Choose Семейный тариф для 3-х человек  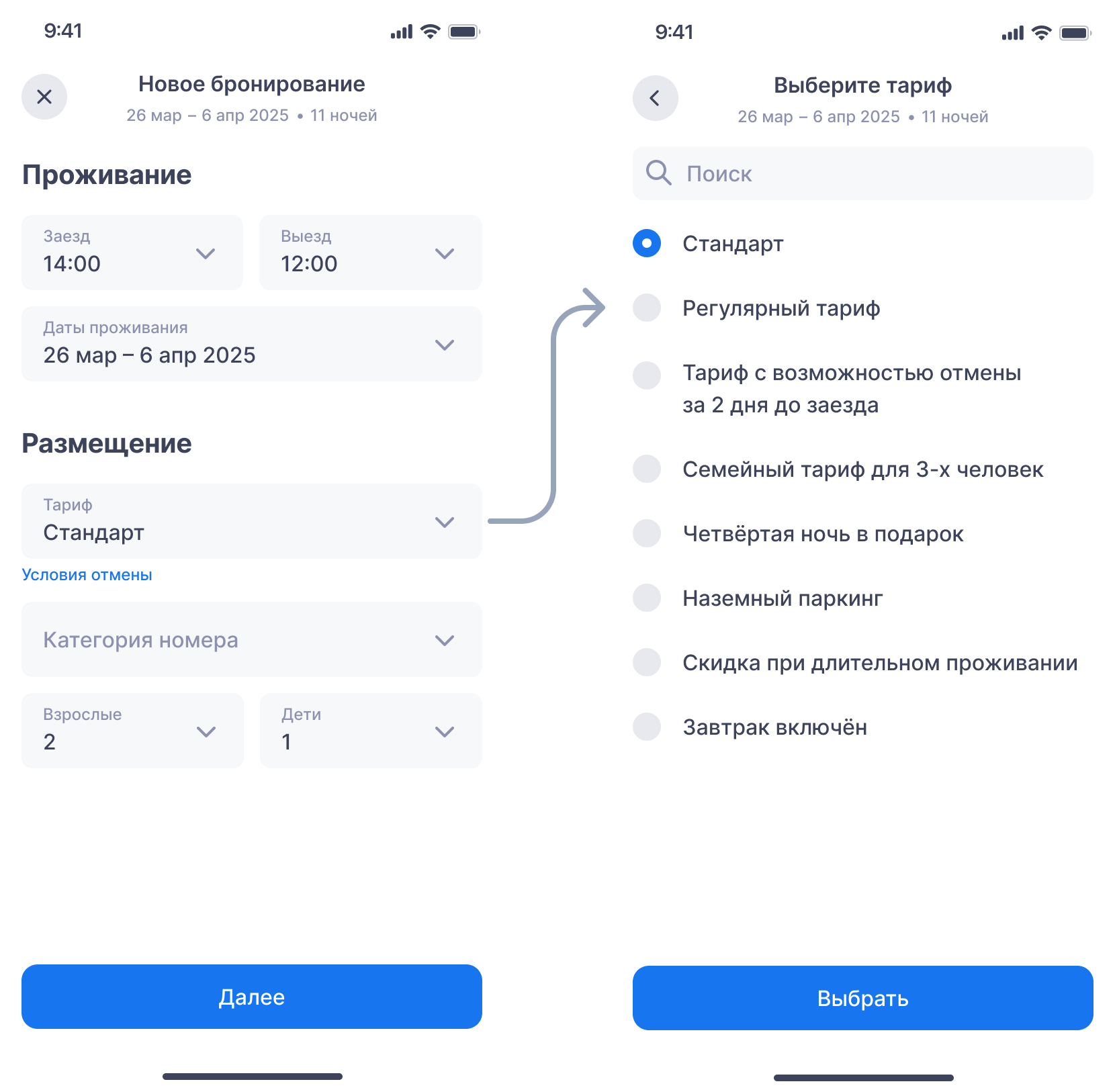(x=647, y=469)
